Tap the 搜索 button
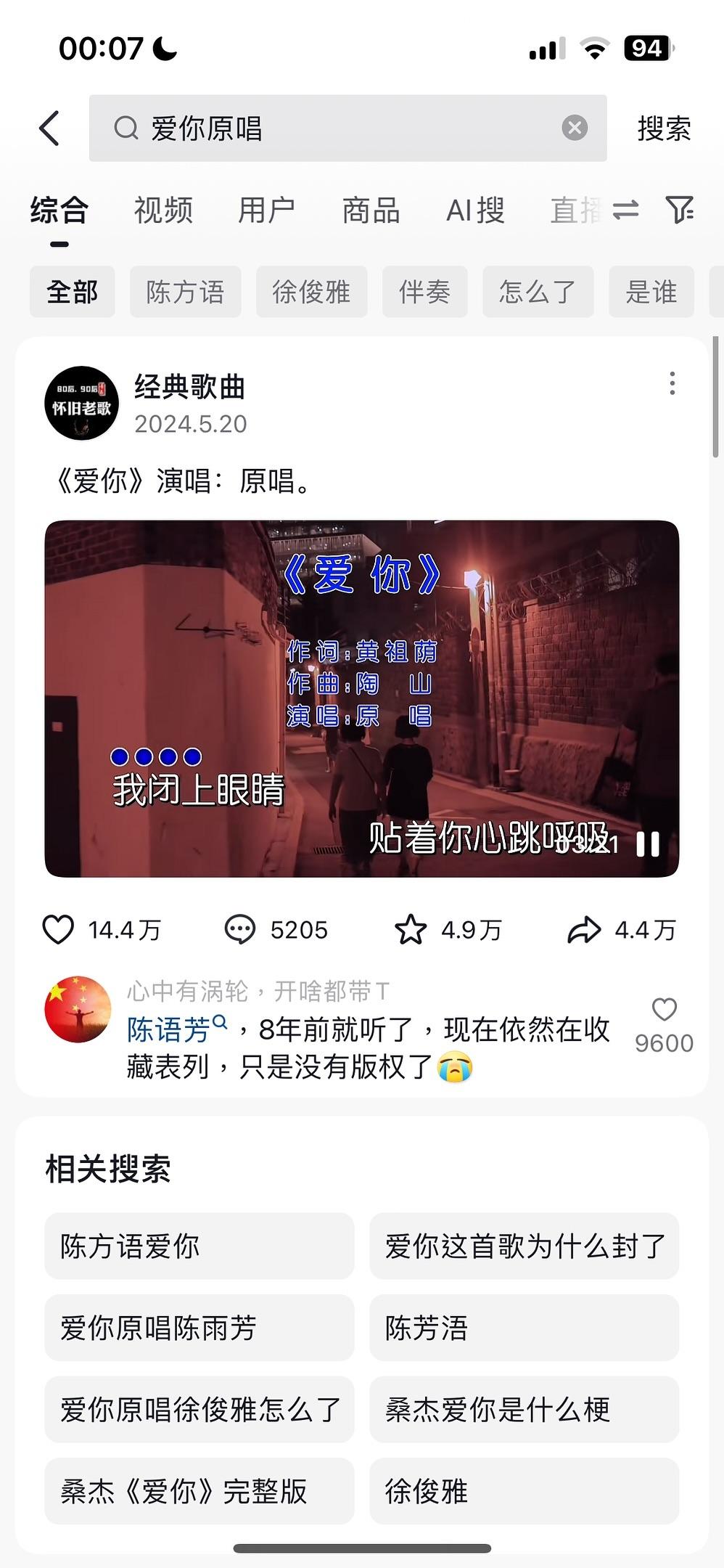The height and width of the screenshot is (1568, 724). [664, 127]
